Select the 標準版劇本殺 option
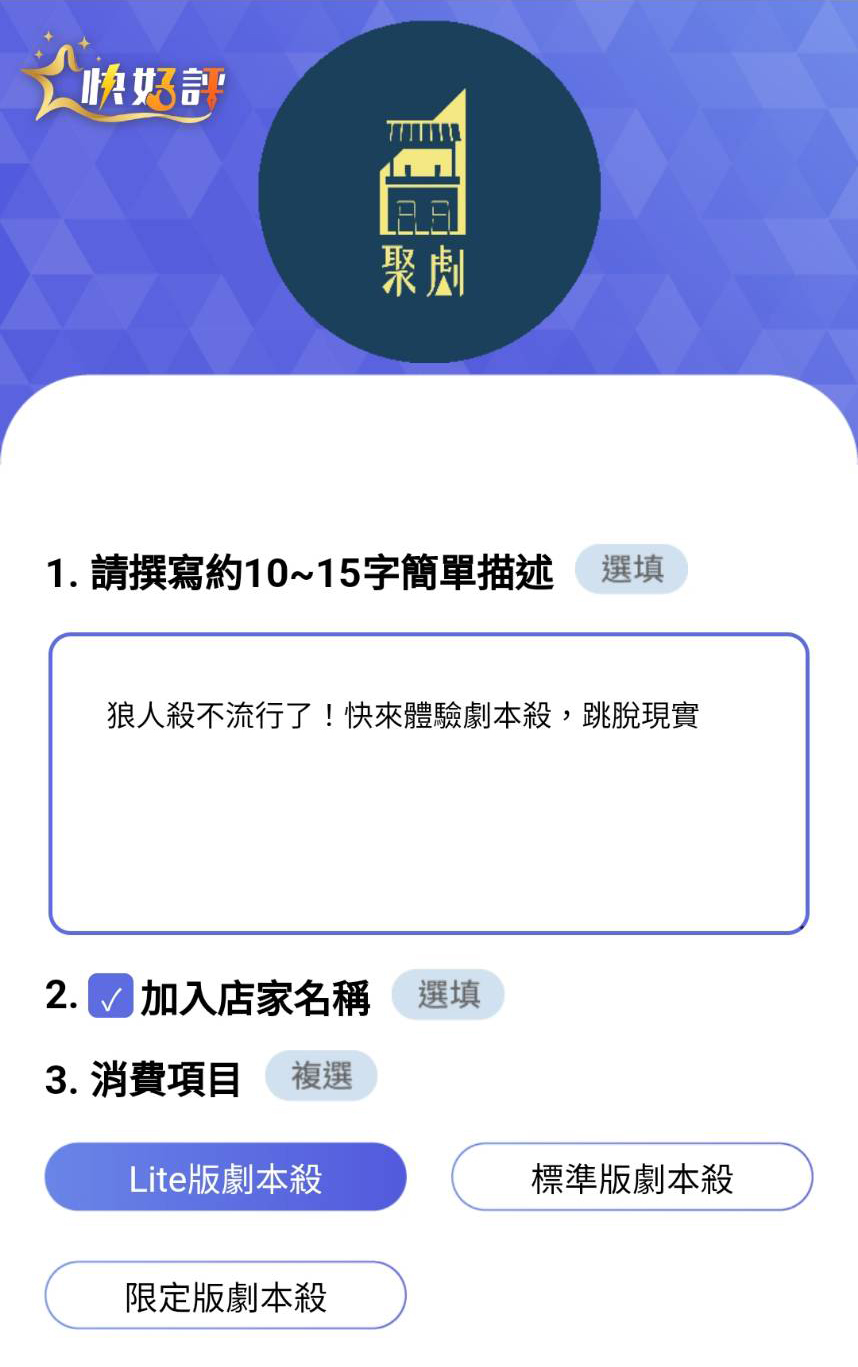858x1367 pixels. click(x=632, y=1178)
